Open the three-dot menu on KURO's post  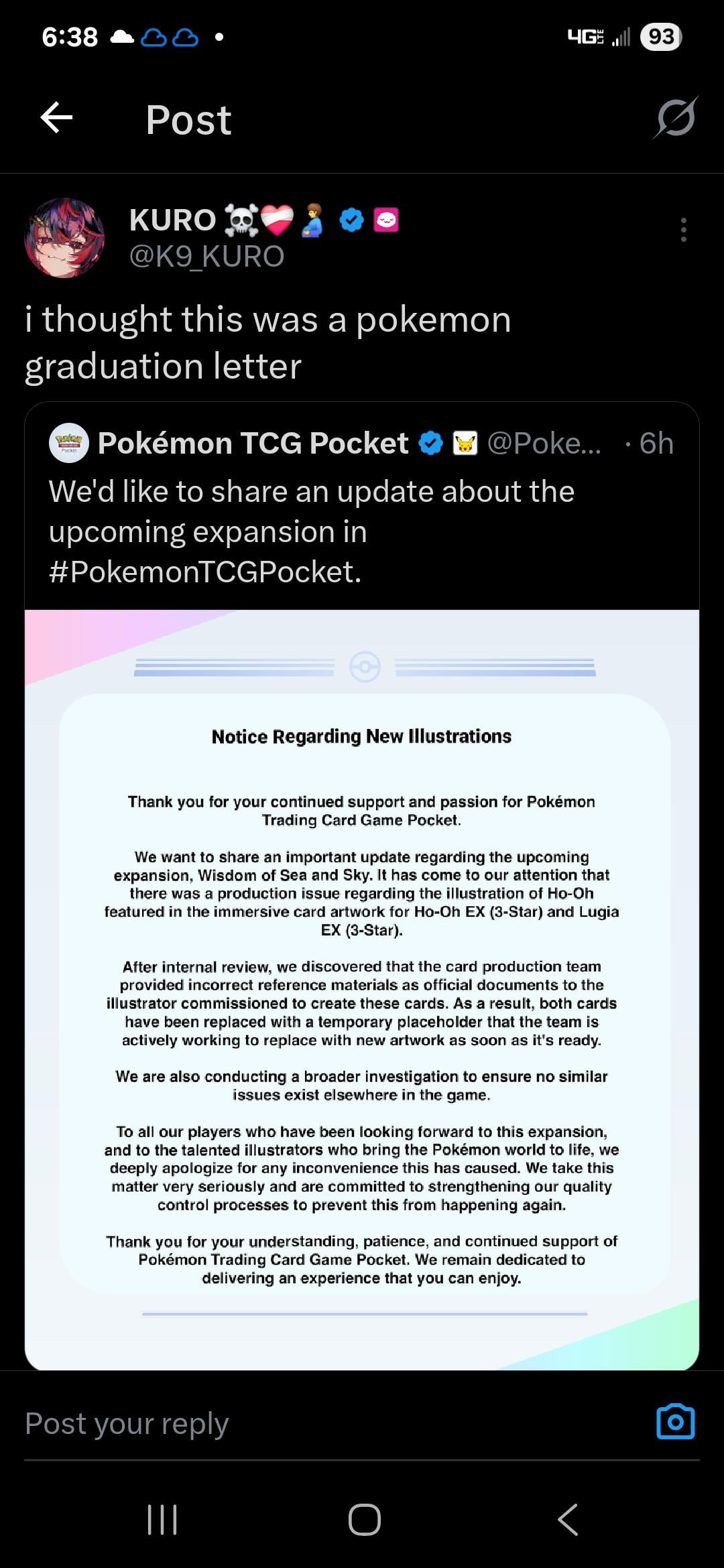pyautogui.click(x=683, y=230)
